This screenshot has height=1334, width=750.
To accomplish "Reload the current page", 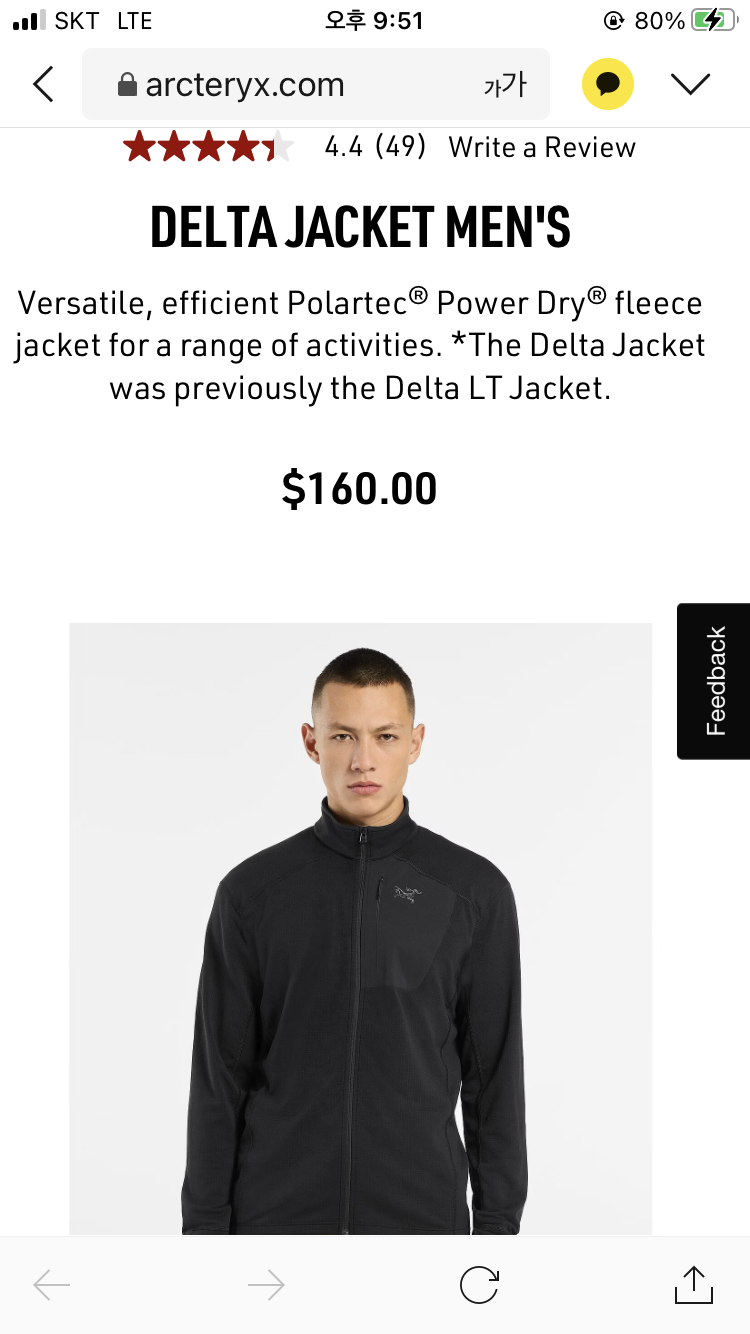I will click(479, 1284).
